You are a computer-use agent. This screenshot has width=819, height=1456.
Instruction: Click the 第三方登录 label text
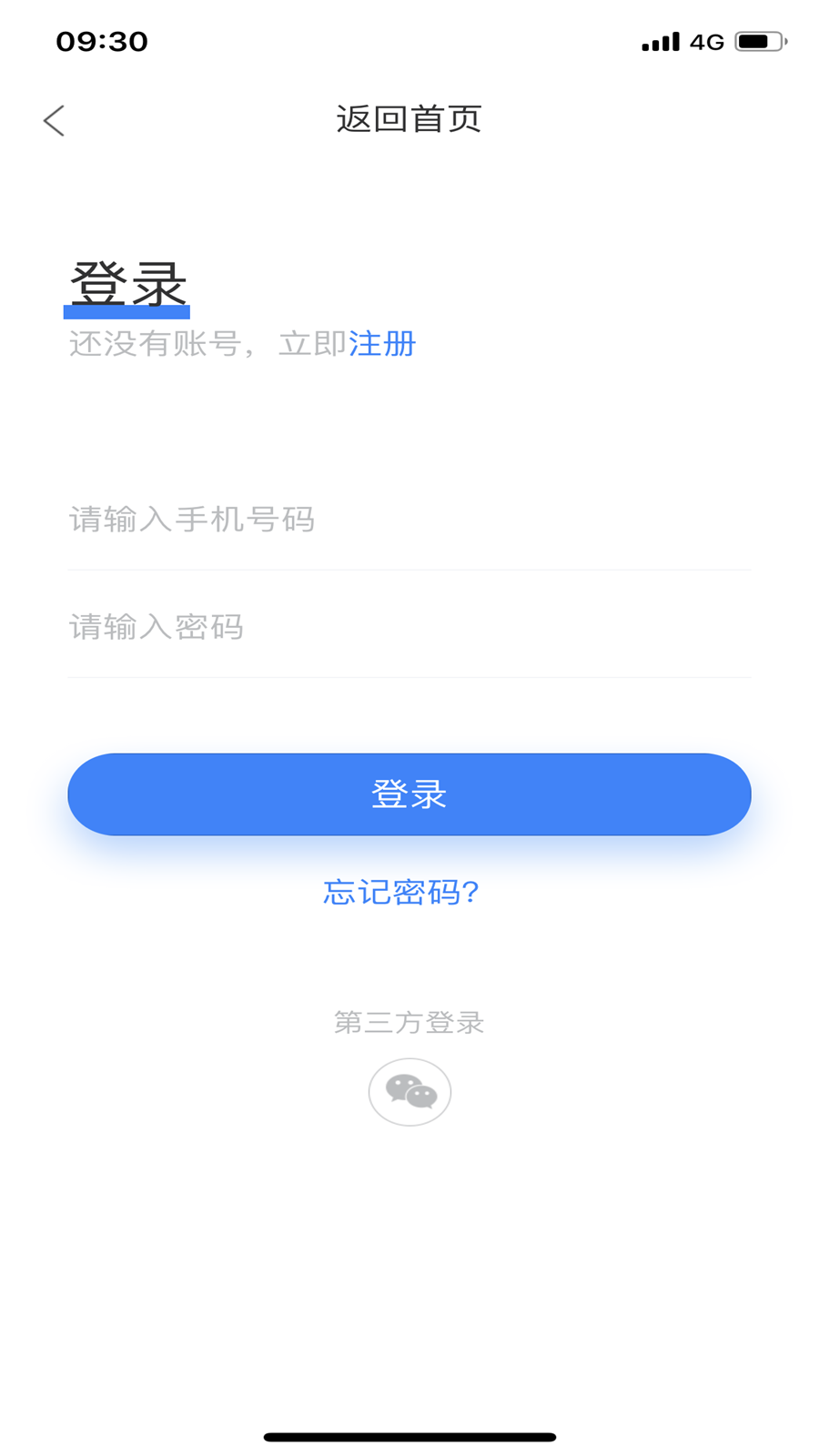point(409,1022)
